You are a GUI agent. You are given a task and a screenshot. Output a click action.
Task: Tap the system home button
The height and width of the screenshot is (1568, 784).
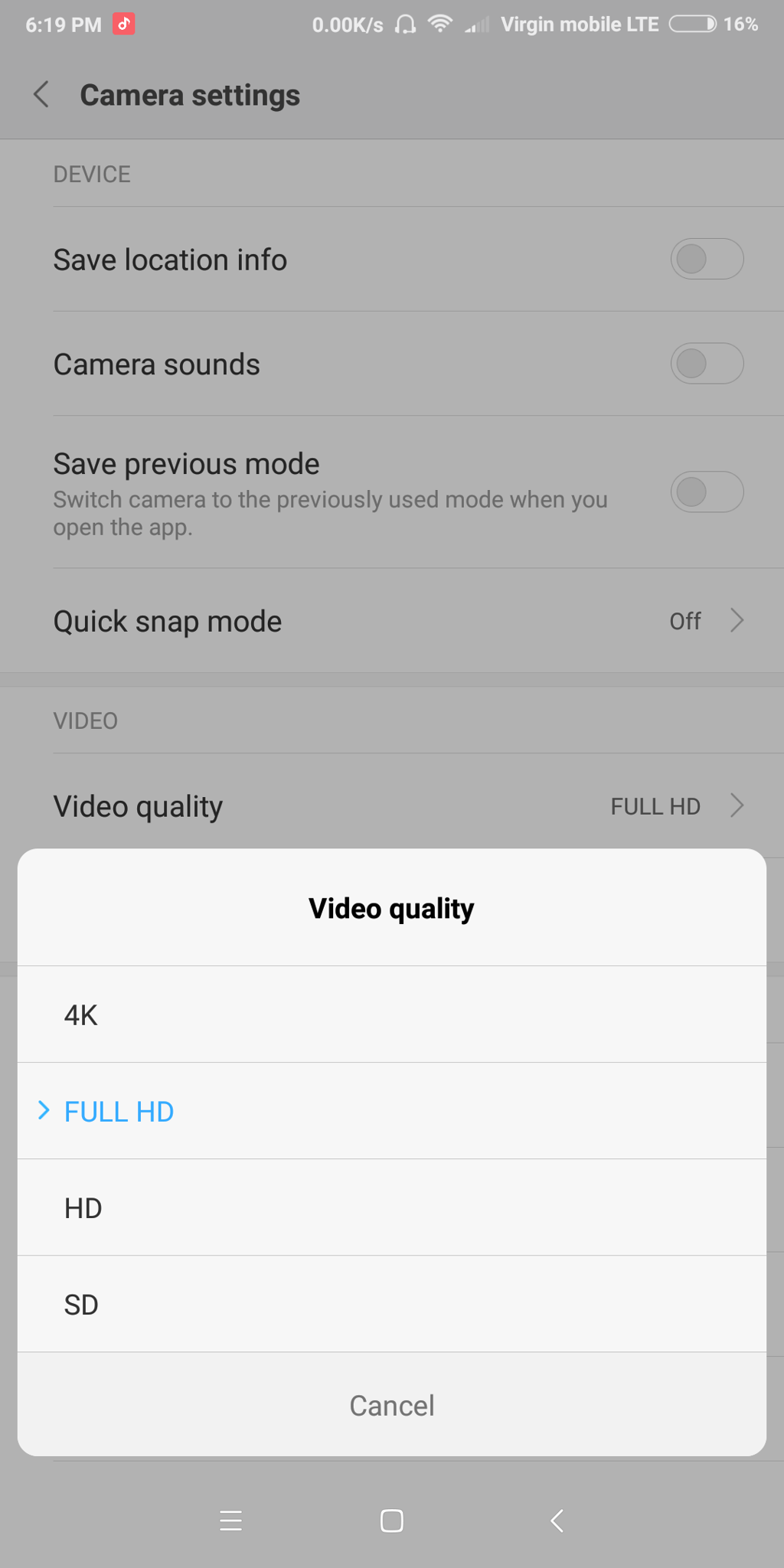[391, 1521]
